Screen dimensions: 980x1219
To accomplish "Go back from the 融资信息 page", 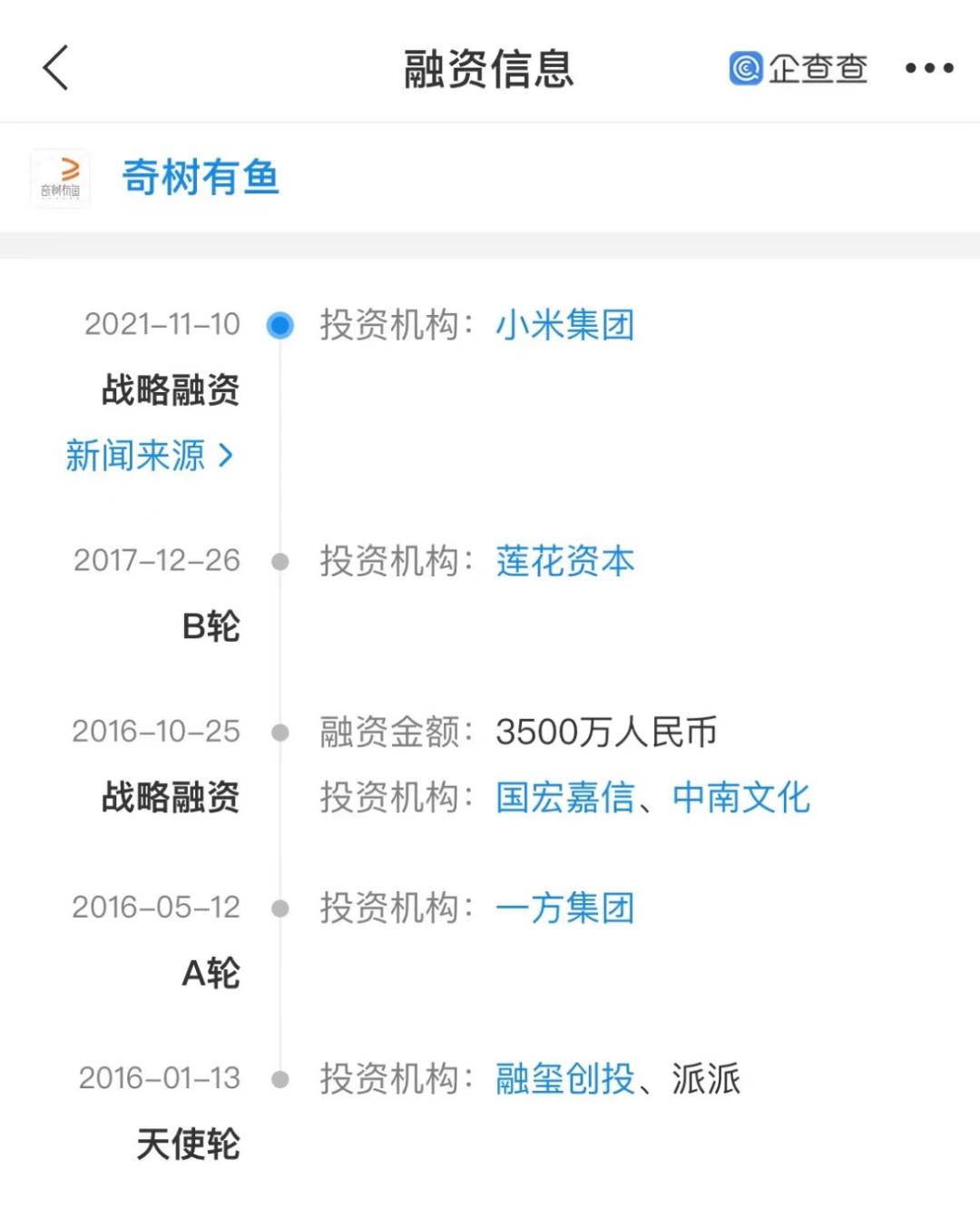I will [x=55, y=68].
